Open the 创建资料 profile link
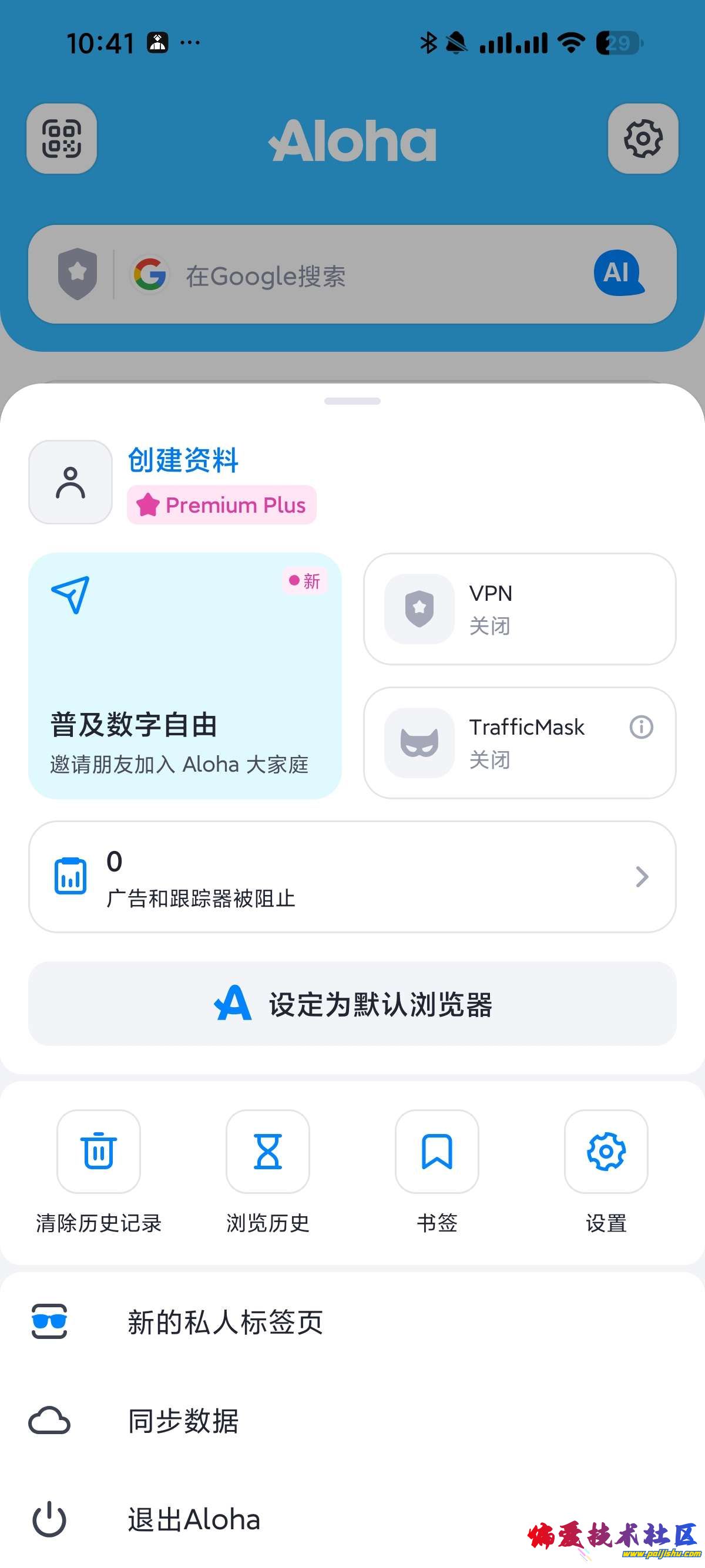The height and width of the screenshot is (1568, 705). (183, 460)
